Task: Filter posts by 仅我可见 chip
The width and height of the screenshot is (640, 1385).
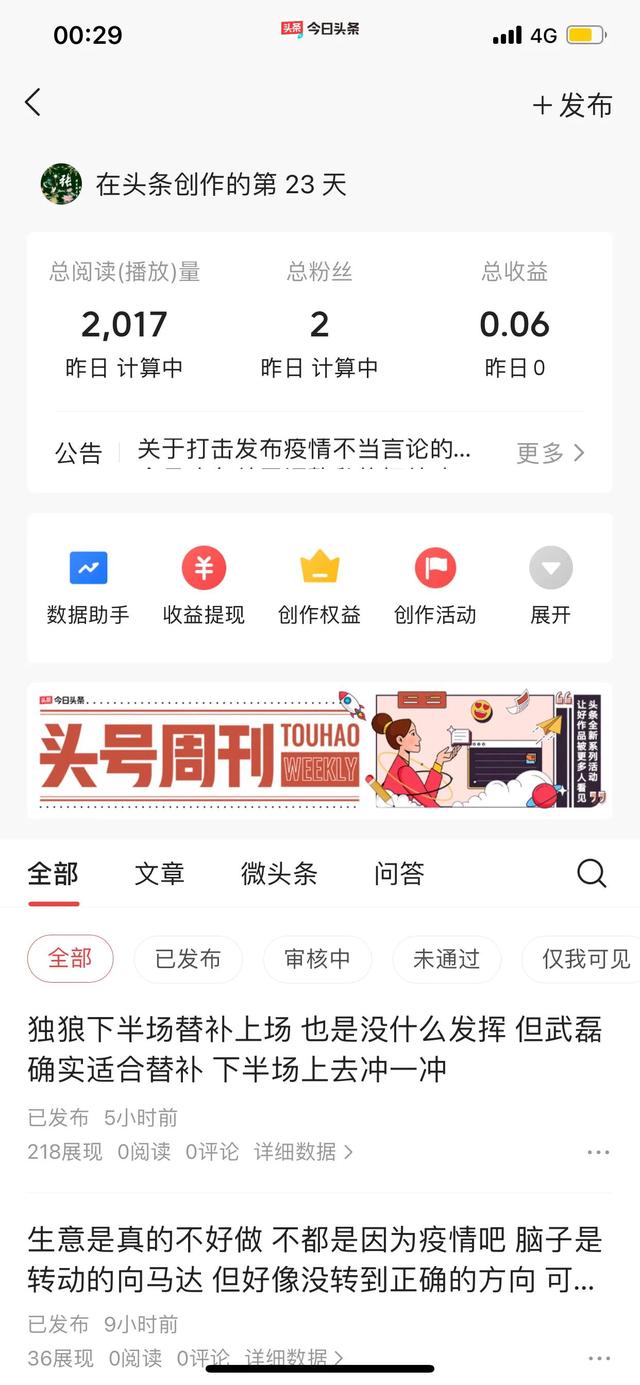Action: click(585, 959)
